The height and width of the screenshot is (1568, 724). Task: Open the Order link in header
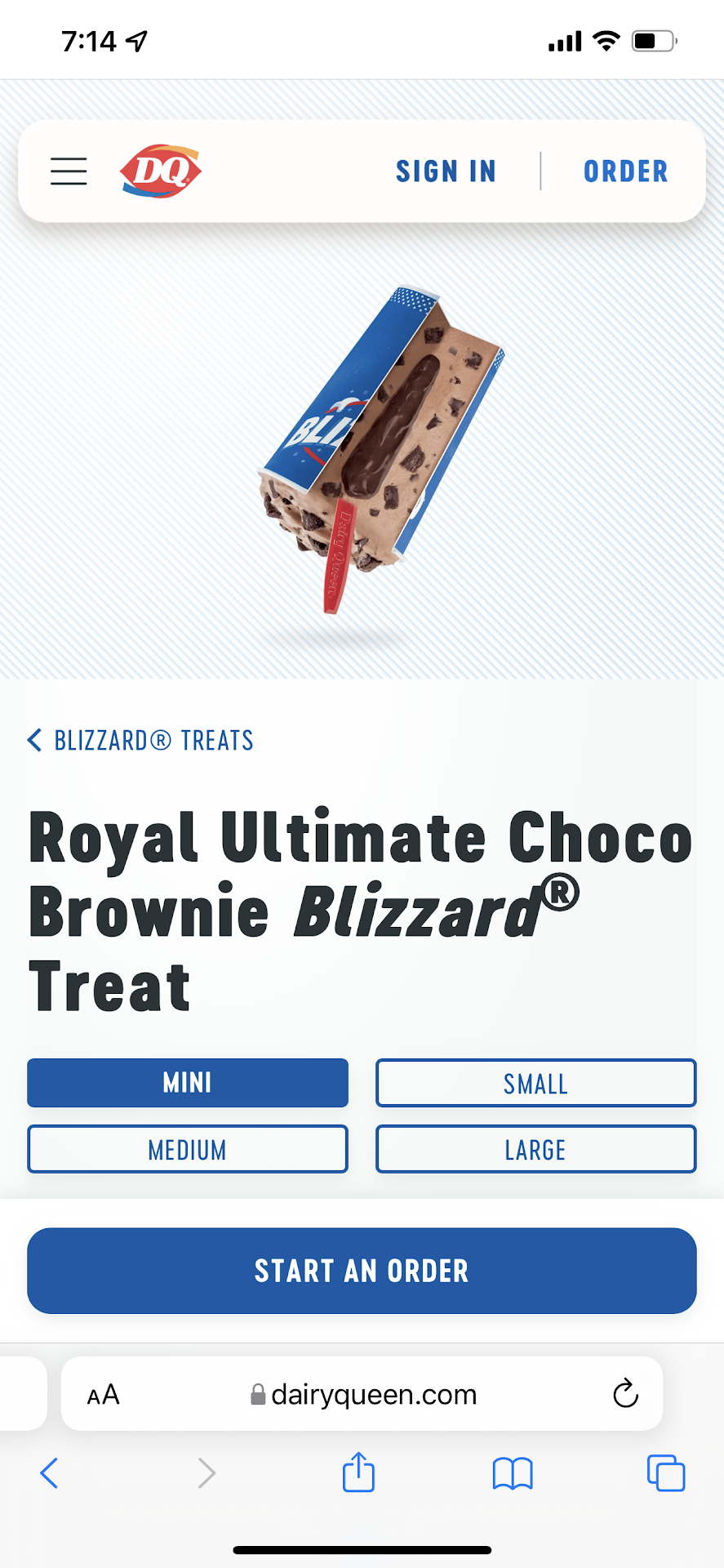pyautogui.click(x=625, y=171)
